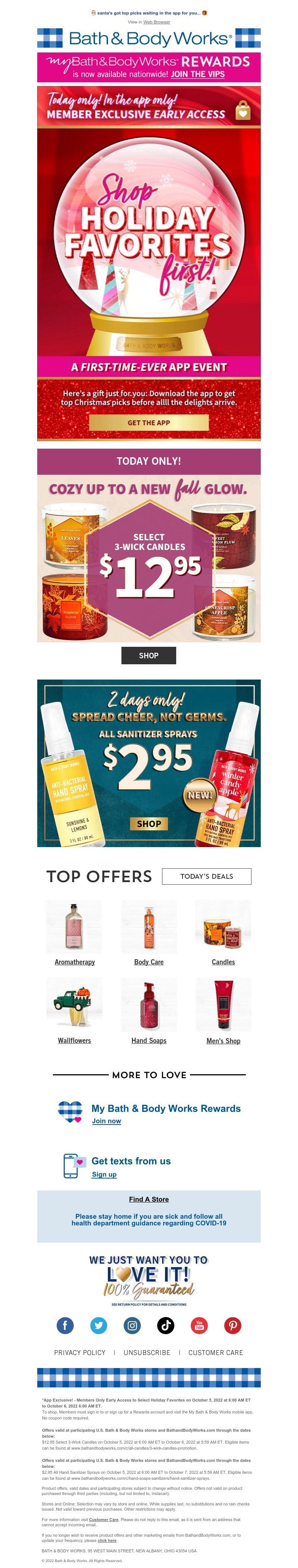The image size is (298, 1568).
Task: Tap the GET THE APP button
Action: (149, 422)
